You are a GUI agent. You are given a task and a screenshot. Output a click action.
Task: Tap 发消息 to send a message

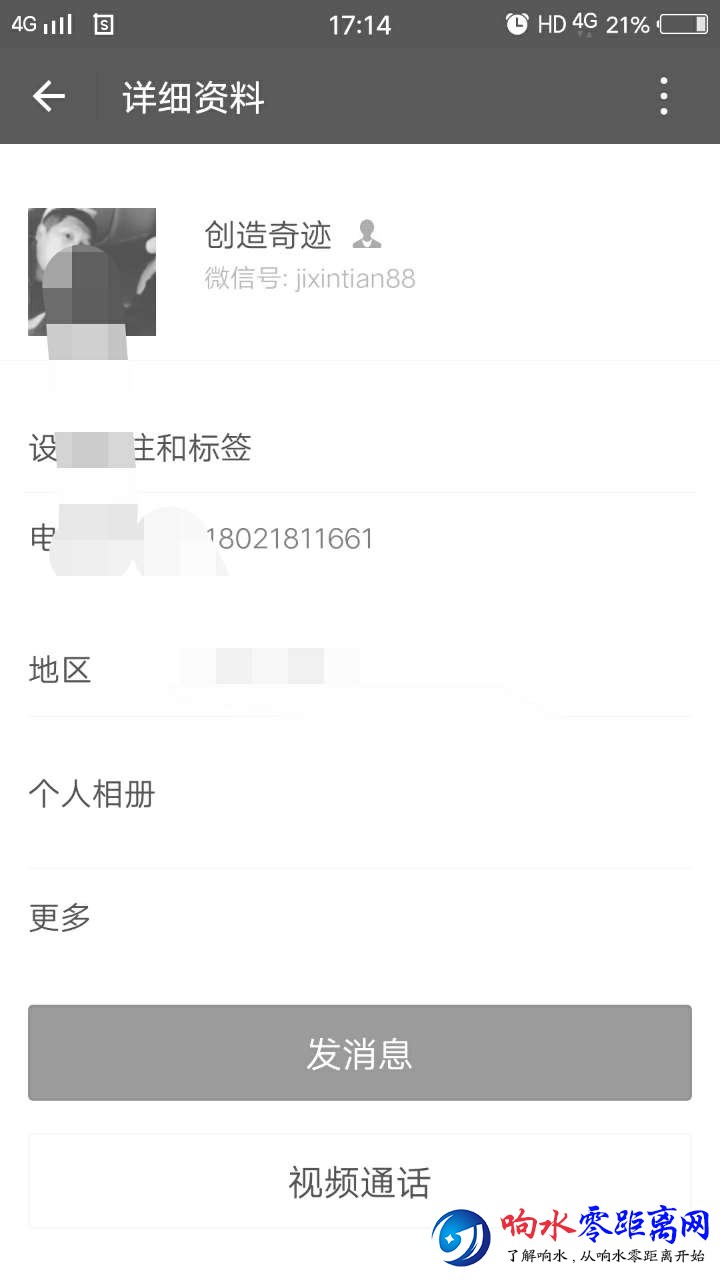360,1053
